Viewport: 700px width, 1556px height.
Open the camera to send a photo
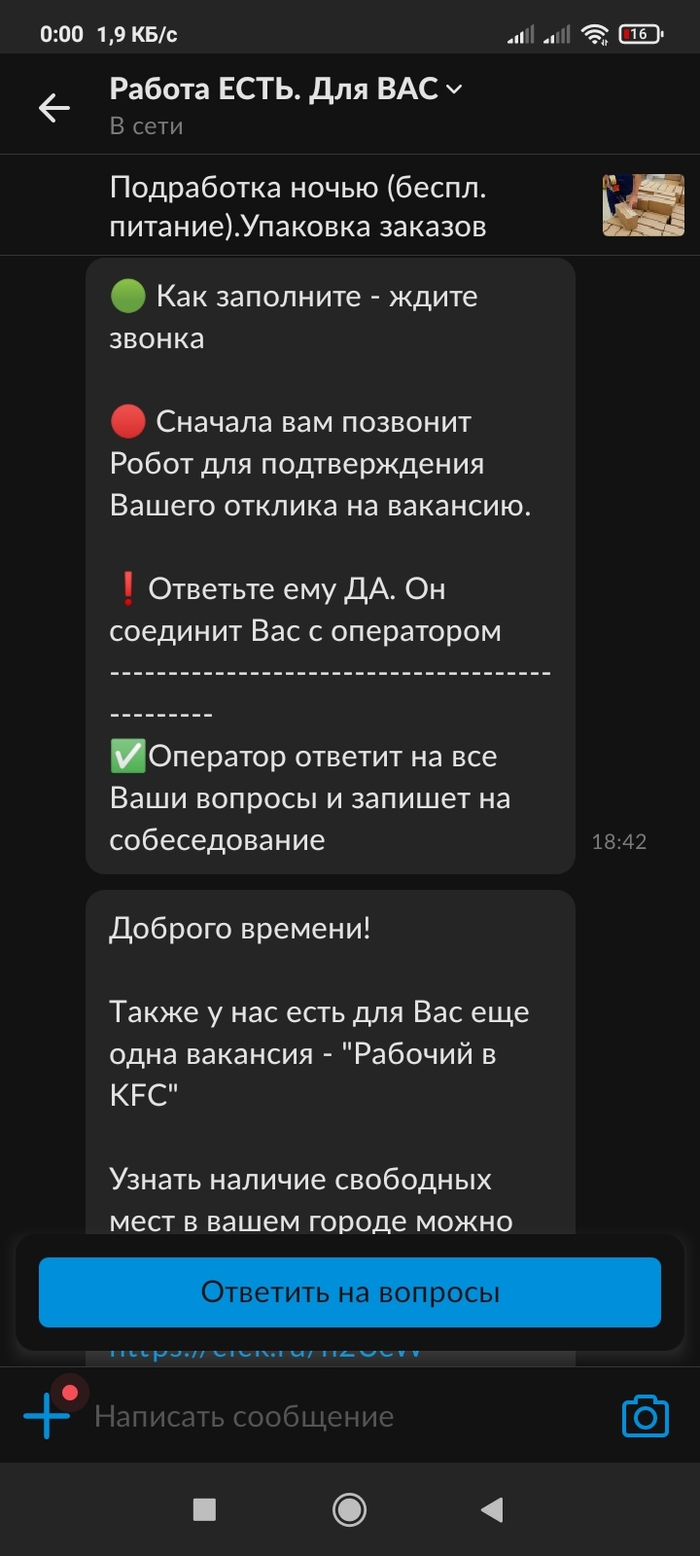coord(645,1416)
